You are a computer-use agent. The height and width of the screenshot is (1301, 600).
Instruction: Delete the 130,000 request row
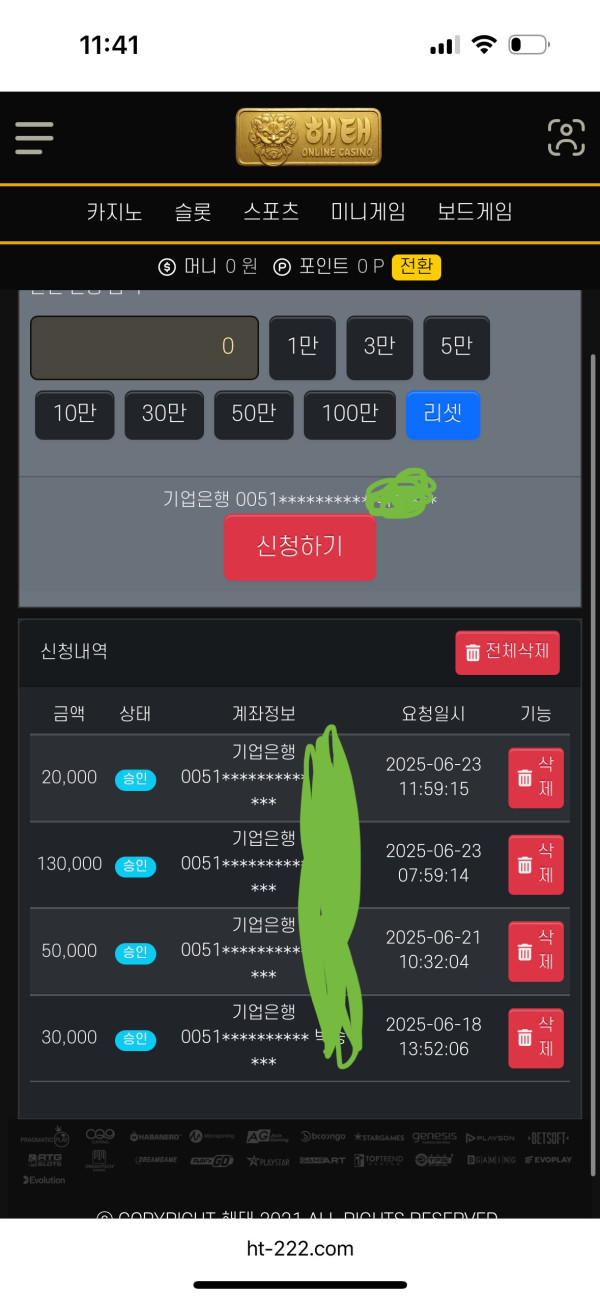pos(536,864)
